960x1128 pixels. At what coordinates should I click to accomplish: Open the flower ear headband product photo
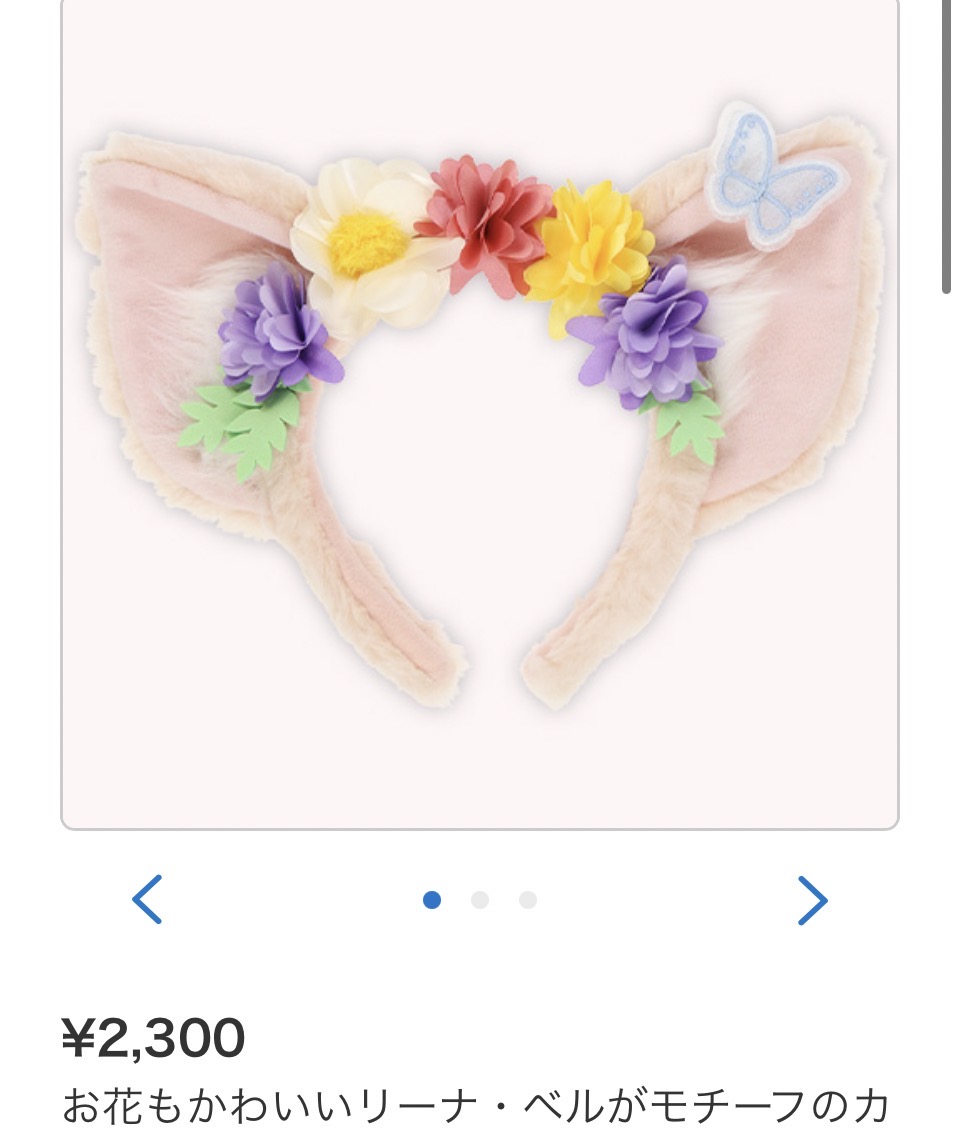tap(480, 410)
